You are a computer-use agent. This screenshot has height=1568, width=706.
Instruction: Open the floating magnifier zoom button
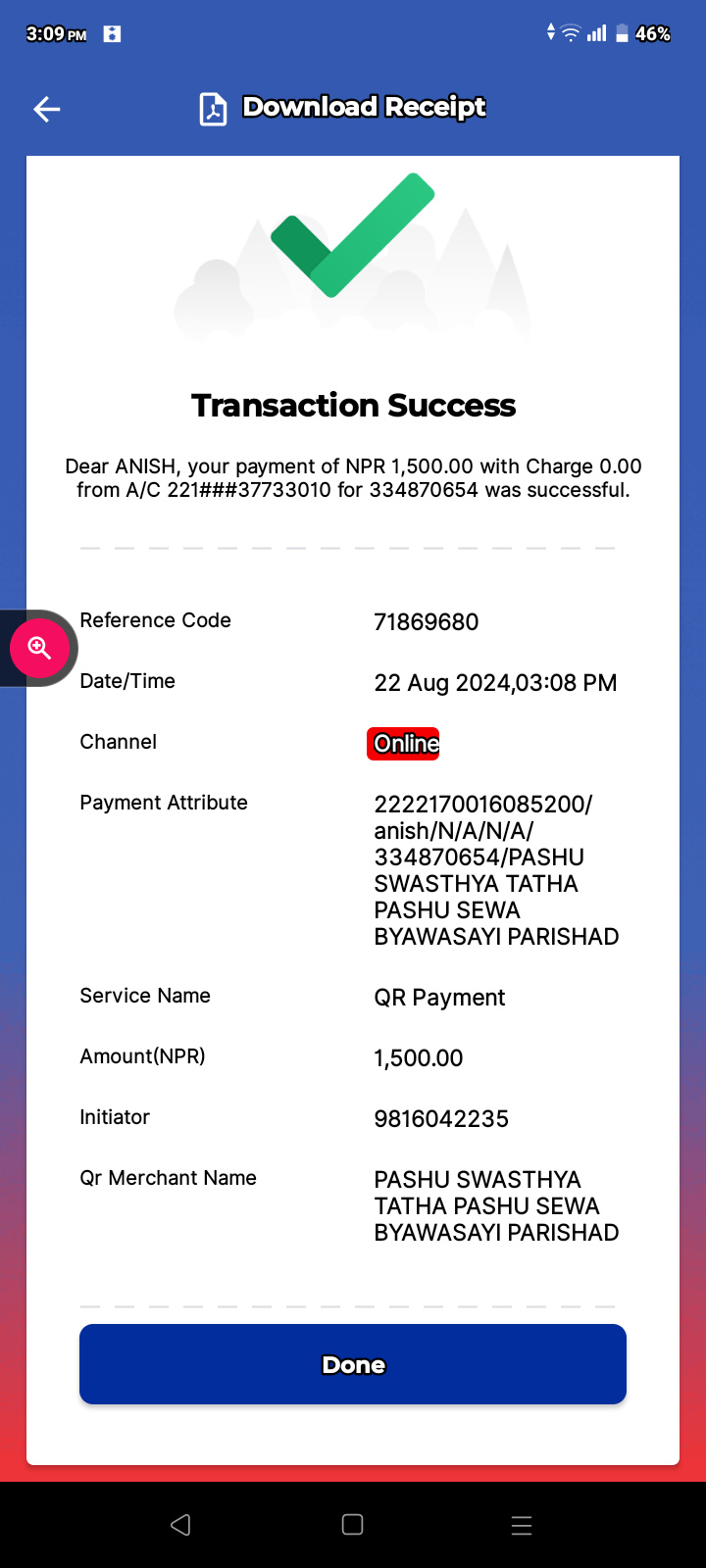(x=39, y=648)
